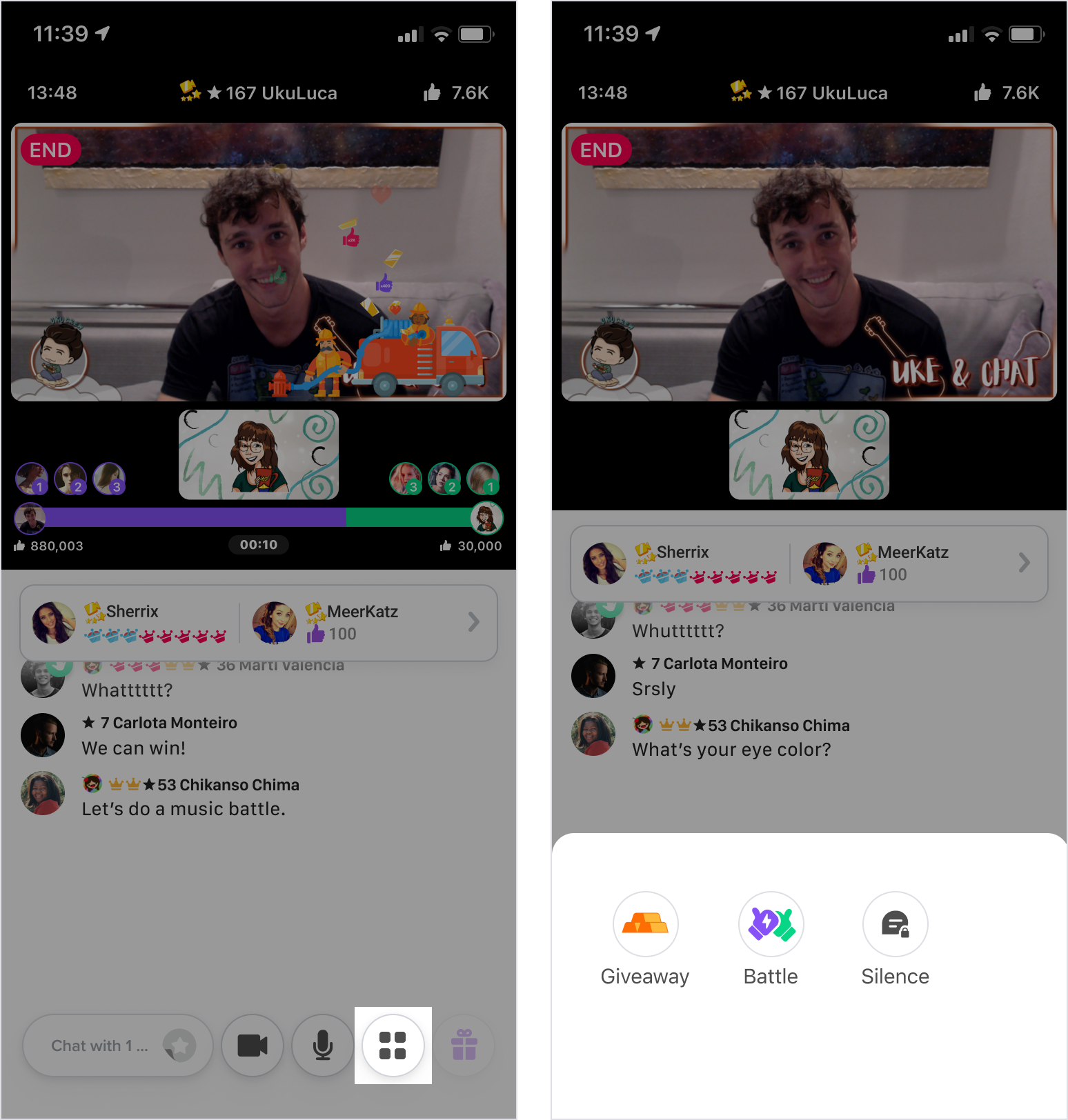1068x1120 pixels.
Task: Tap the 'Chat with 1 ...' input field
Action: point(100,1046)
